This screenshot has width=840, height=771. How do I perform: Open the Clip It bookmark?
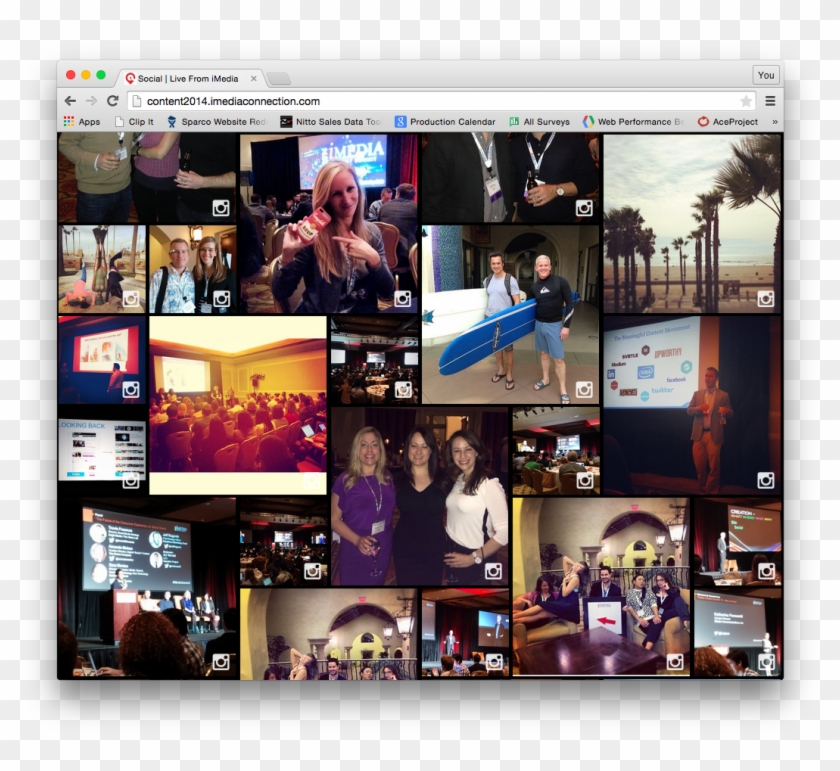point(134,122)
